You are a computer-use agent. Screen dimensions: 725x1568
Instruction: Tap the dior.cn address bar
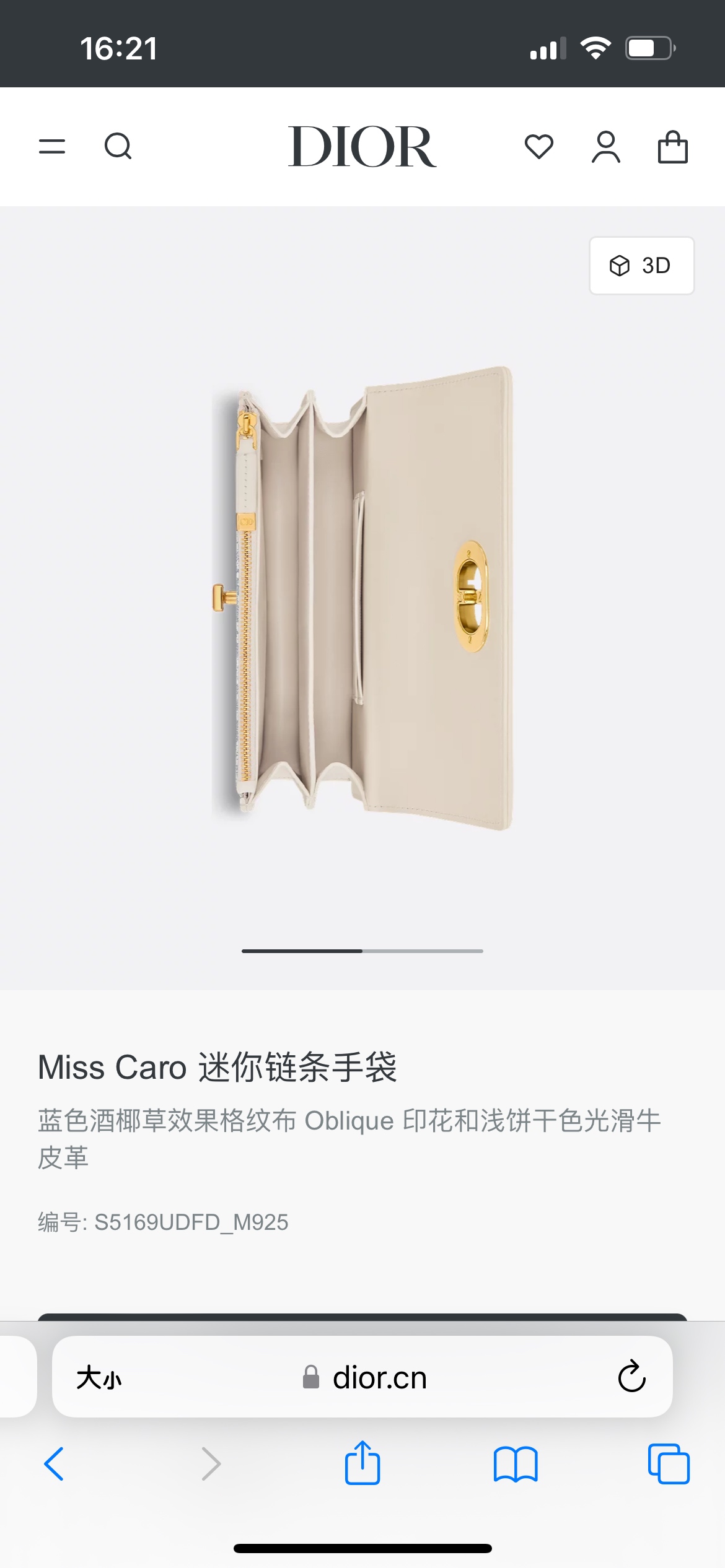pyautogui.click(x=362, y=1377)
